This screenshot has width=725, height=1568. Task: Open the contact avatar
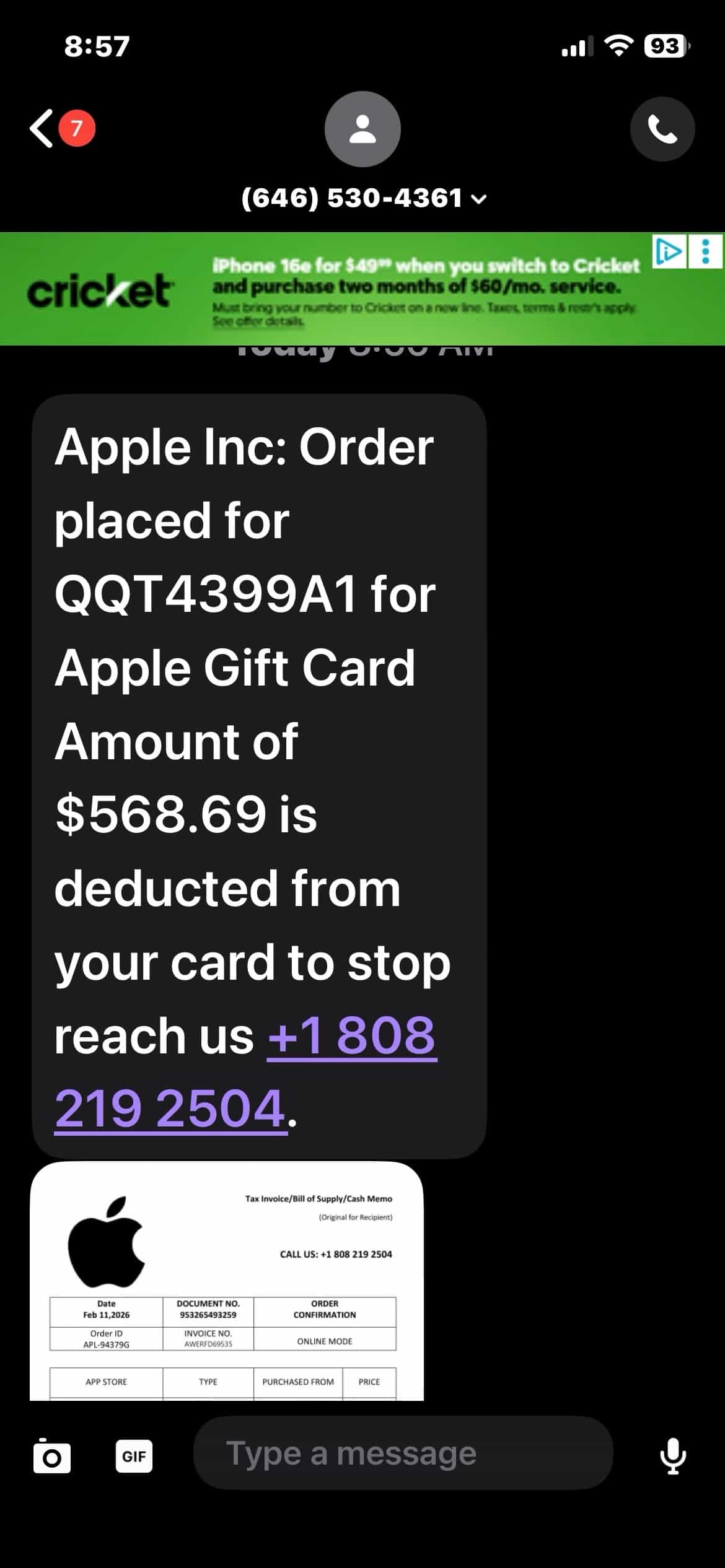coord(362,129)
